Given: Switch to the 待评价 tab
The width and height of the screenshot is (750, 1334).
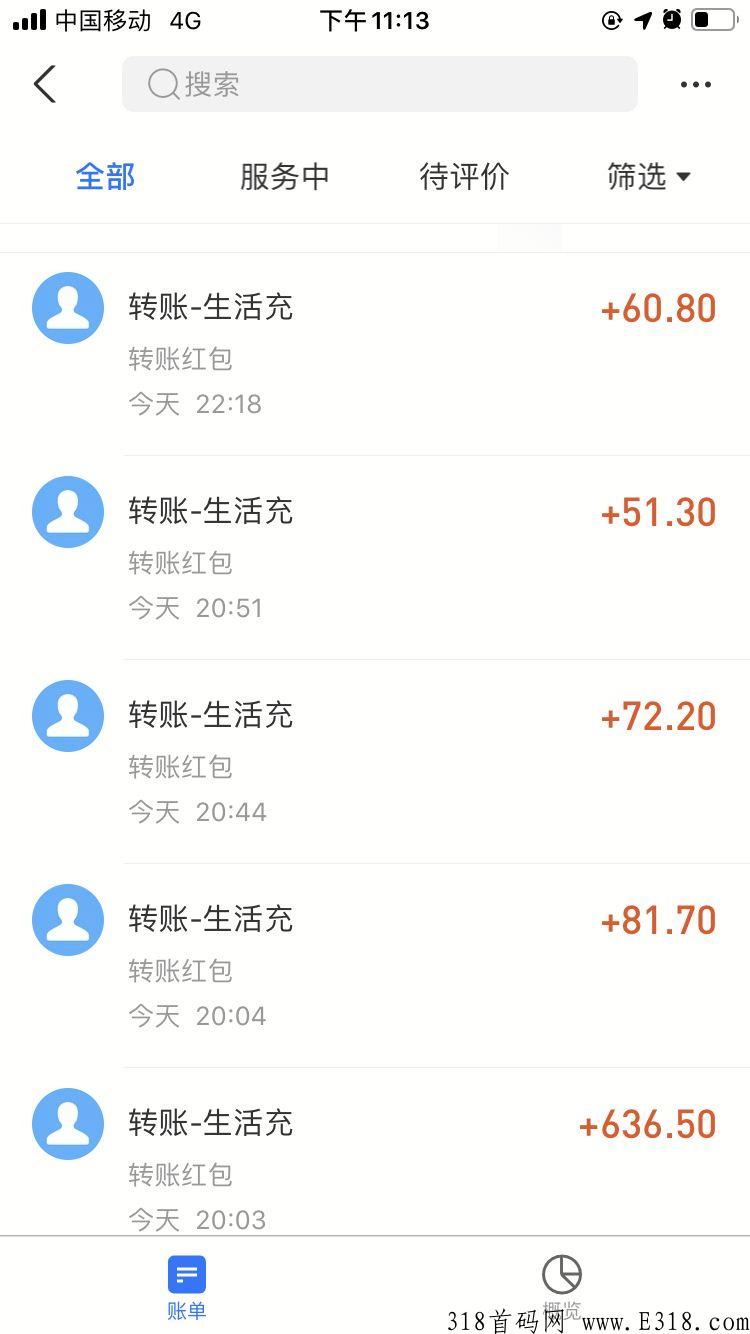Looking at the screenshot, I should click(465, 177).
